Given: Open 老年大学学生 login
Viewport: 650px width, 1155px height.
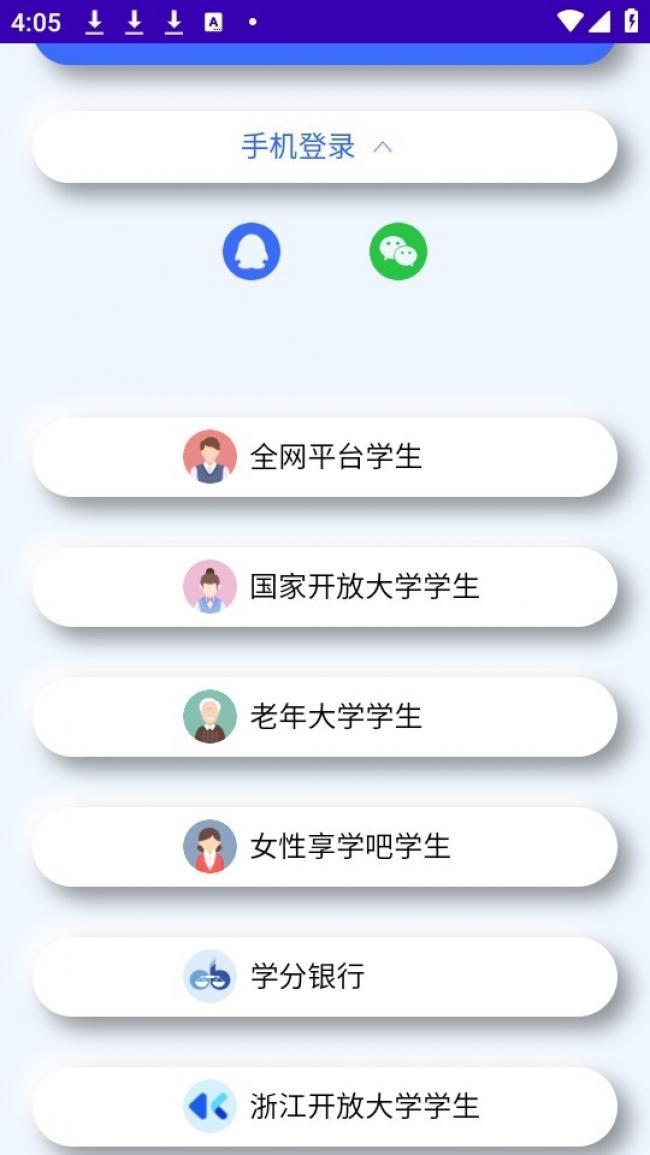Looking at the screenshot, I should tap(324, 717).
